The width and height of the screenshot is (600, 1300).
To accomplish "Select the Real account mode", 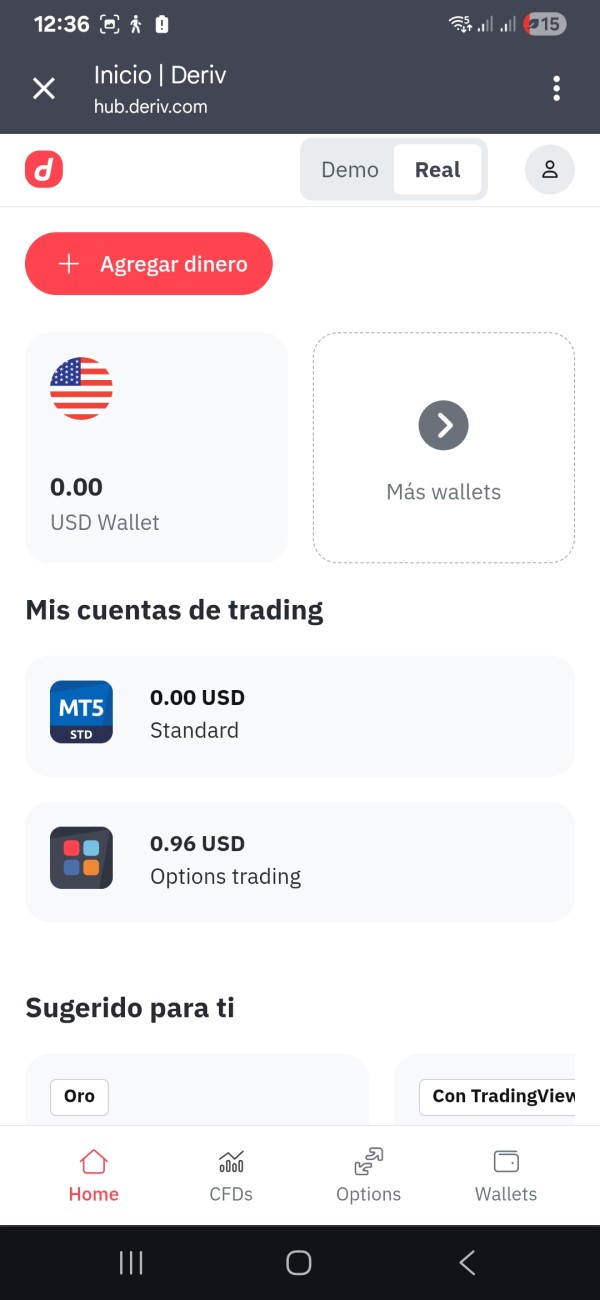I will pos(438,170).
